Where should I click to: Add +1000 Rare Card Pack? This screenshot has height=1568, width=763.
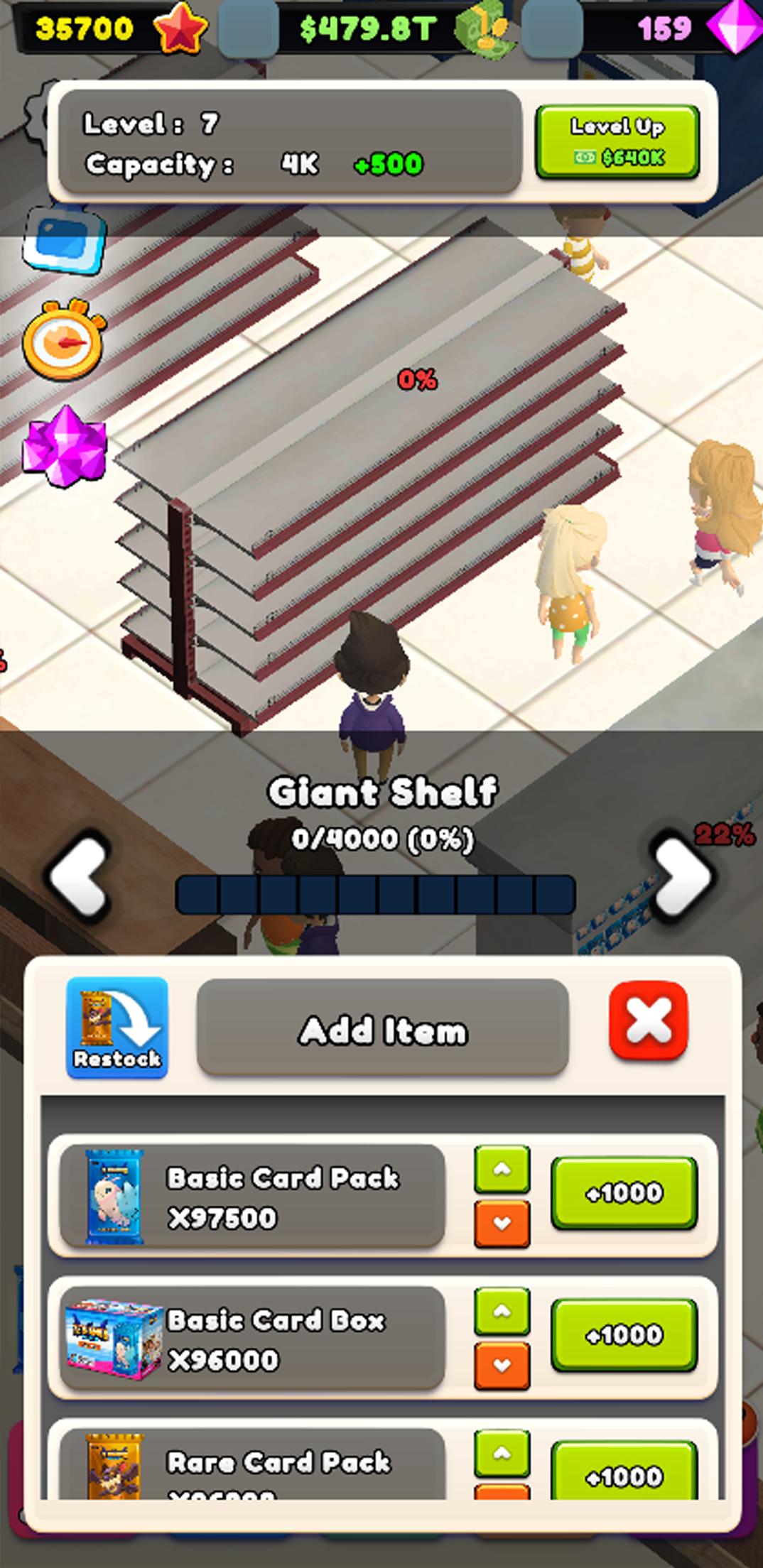click(x=623, y=1474)
